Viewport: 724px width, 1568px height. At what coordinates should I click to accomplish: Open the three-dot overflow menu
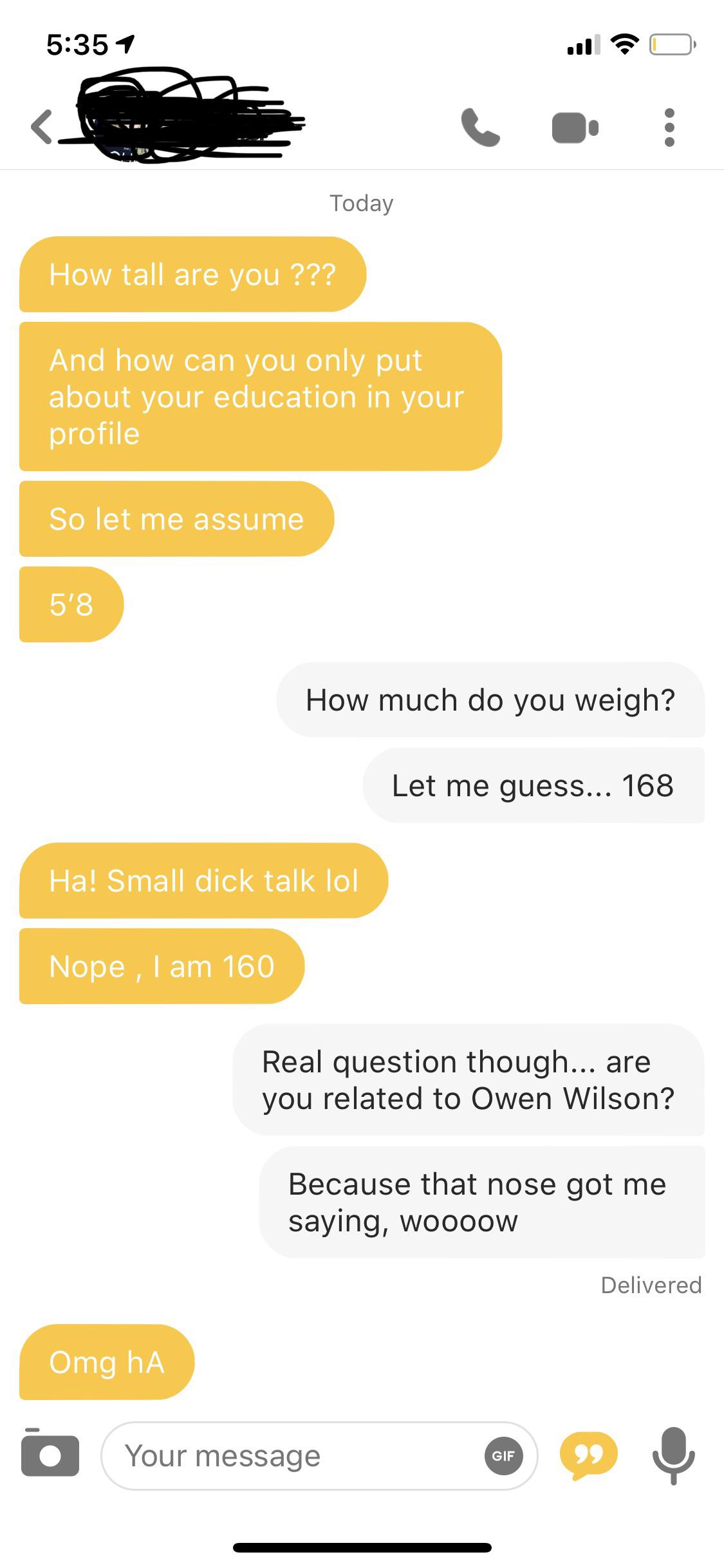[669, 127]
